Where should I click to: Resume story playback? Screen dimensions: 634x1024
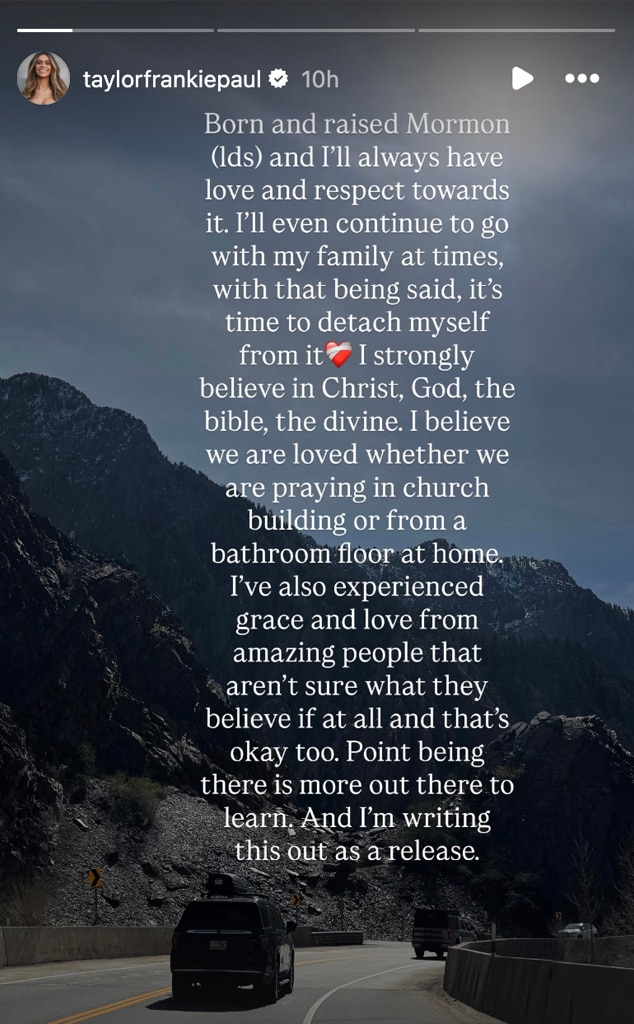[x=522, y=78]
